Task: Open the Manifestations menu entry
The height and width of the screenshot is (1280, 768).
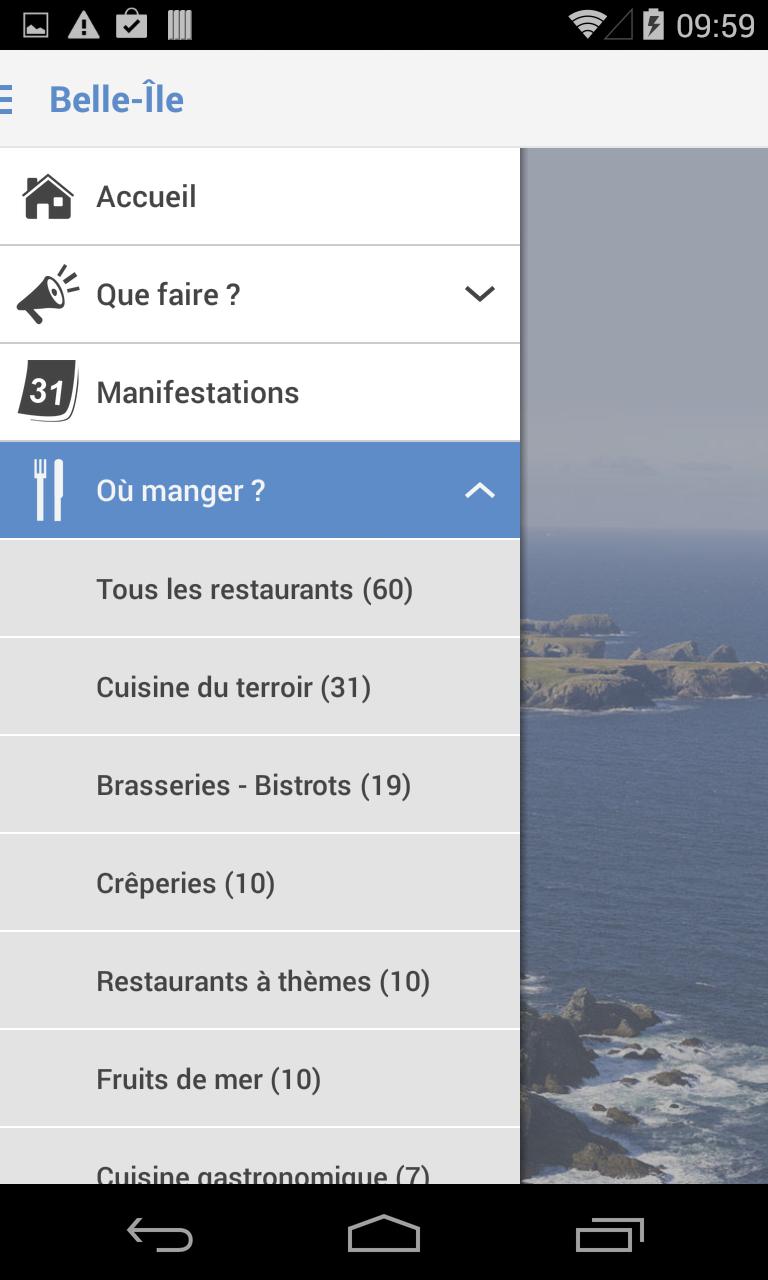Action: [x=197, y=391]
